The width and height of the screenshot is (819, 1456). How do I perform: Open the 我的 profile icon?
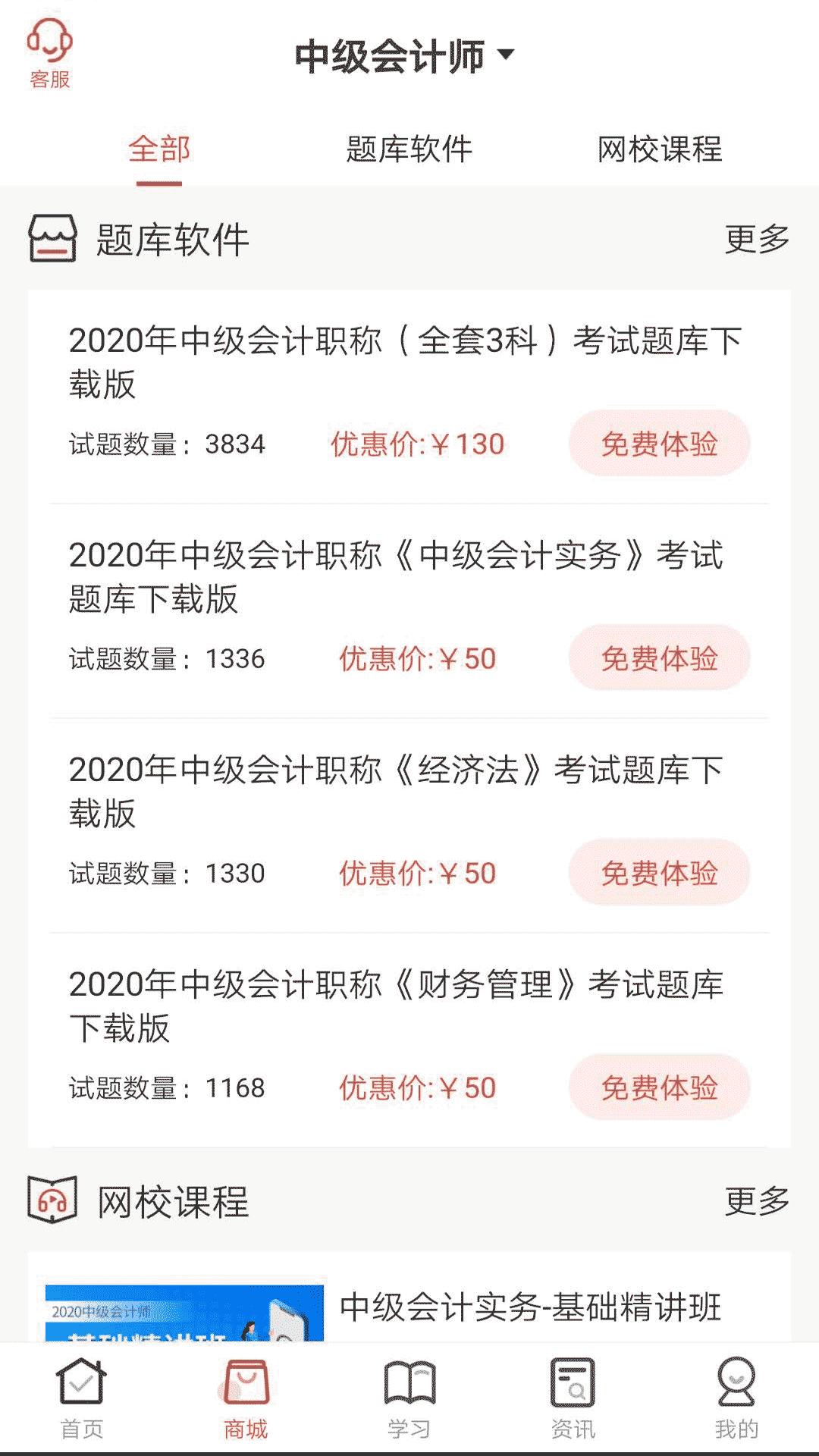(x=735, y=1407)
